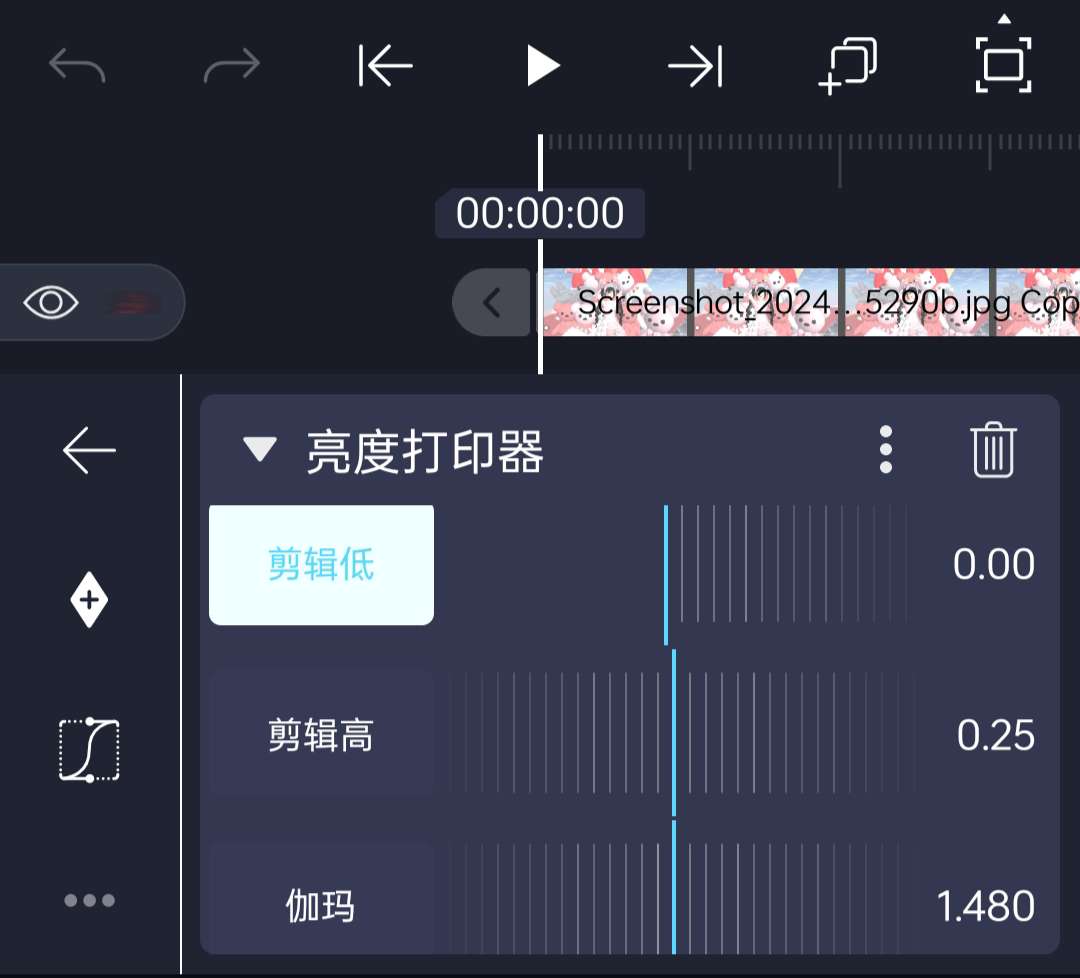Undo the last edit
1080x978 pixels.
coord(77,67)
